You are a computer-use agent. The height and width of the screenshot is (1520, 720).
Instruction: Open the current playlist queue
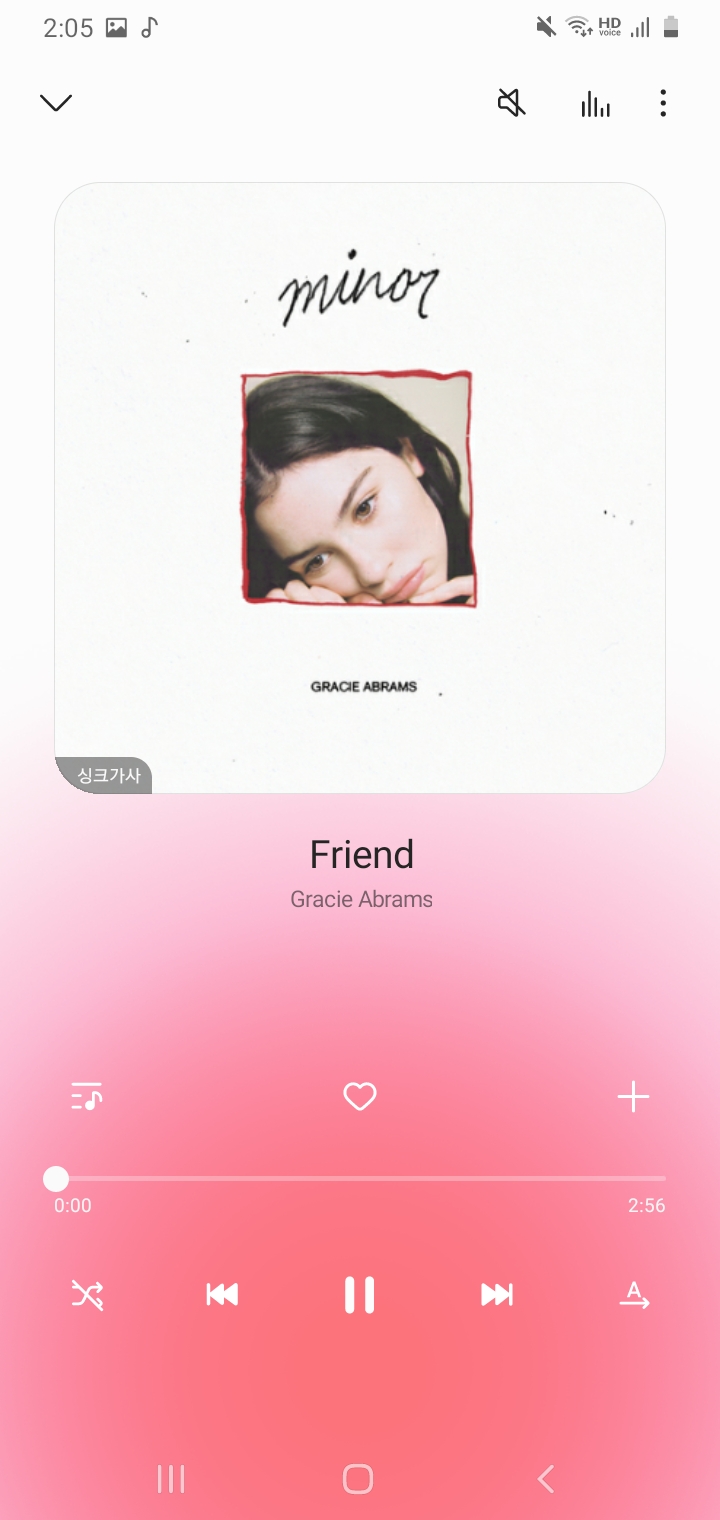pyautogui.click(x=87, y=1097)
